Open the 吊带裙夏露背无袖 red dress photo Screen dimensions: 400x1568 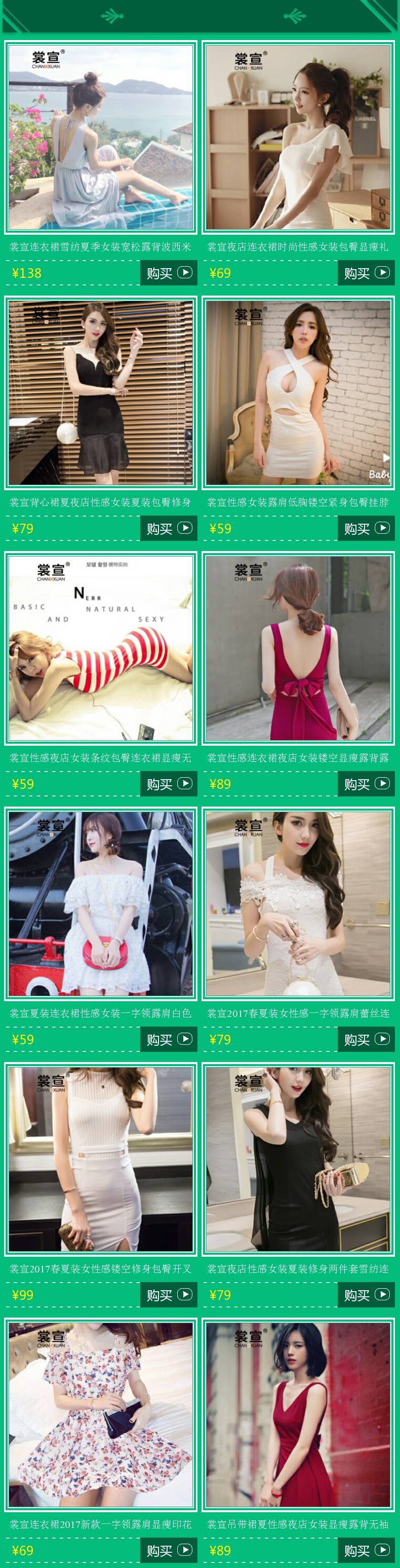coord(298,1415)
